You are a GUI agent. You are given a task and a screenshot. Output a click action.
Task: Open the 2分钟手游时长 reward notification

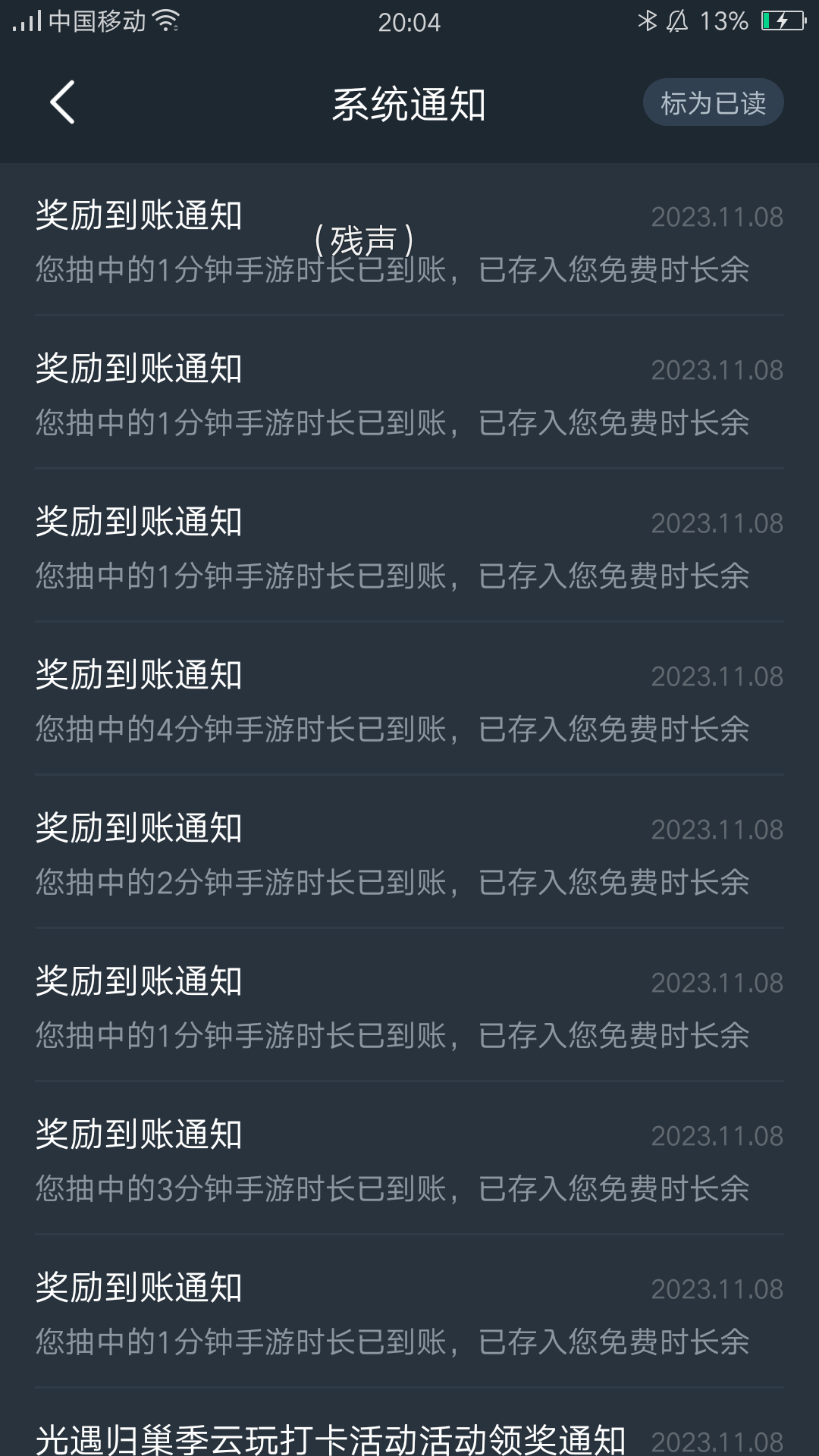[409, 852]
